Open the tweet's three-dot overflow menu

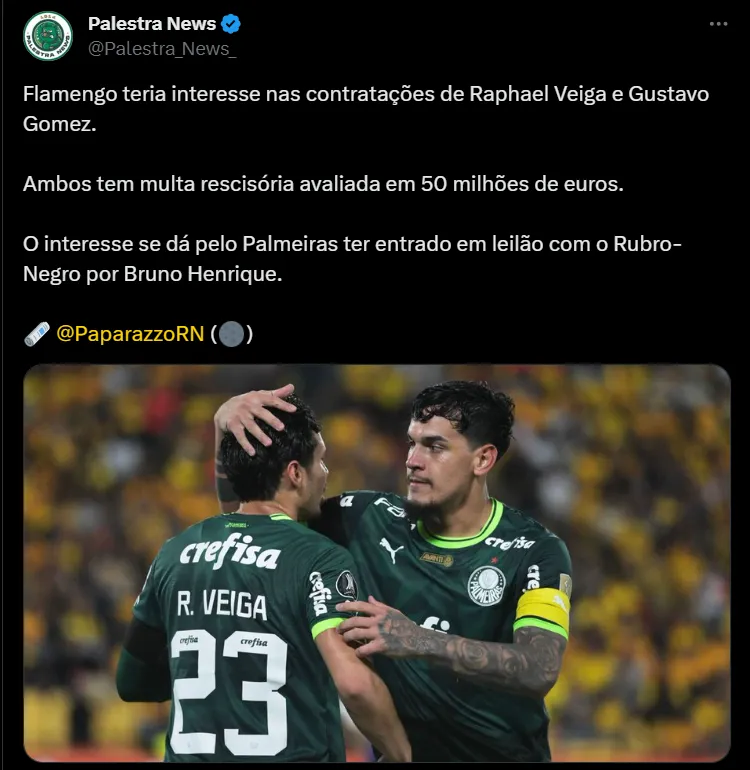coord(718,24)
